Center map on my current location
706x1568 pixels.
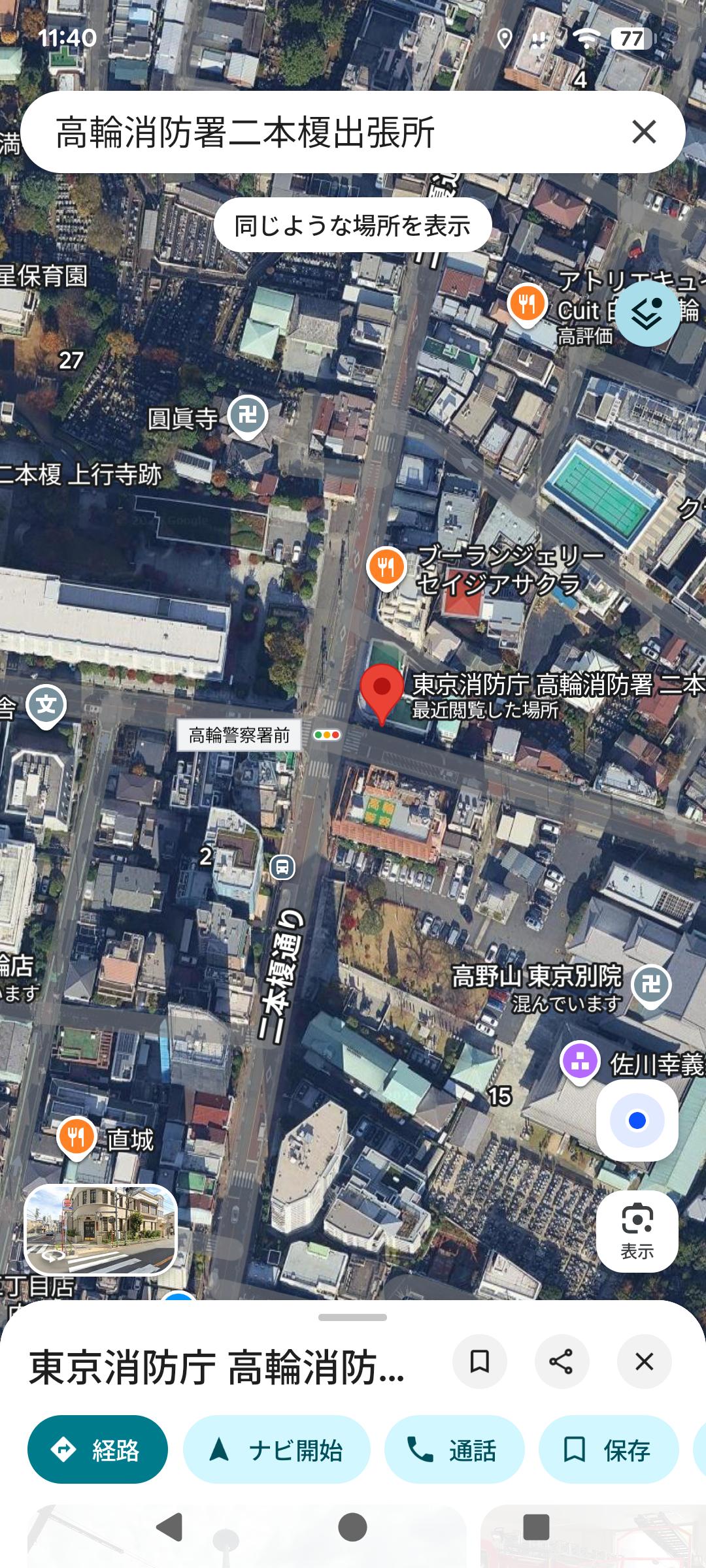[x=637, y=1120]
